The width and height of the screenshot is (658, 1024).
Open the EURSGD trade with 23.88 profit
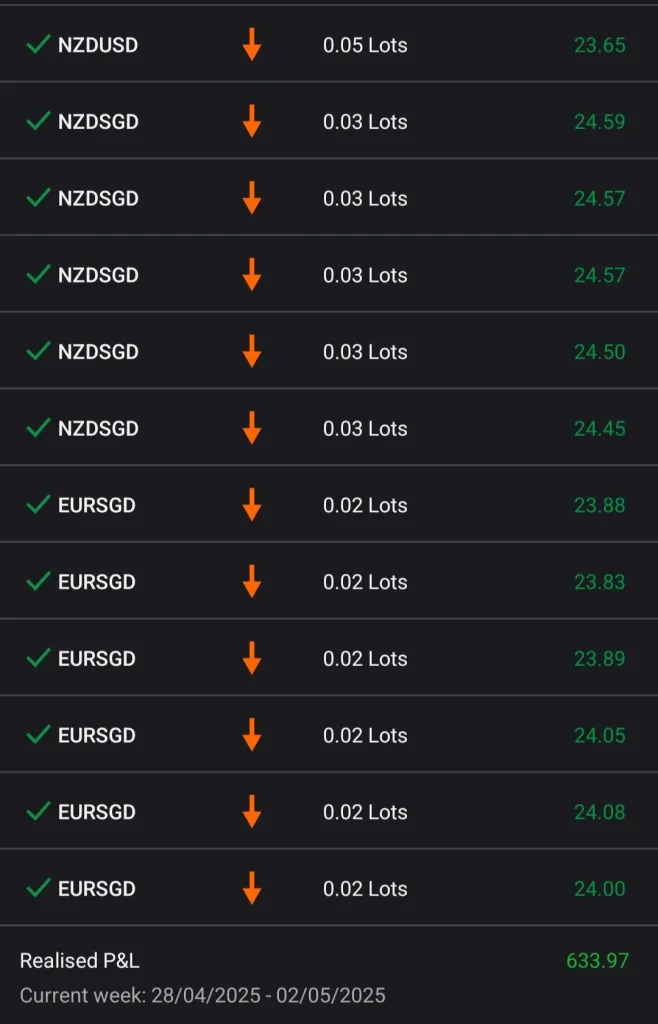pyautogui.click(x=328, y=505)
